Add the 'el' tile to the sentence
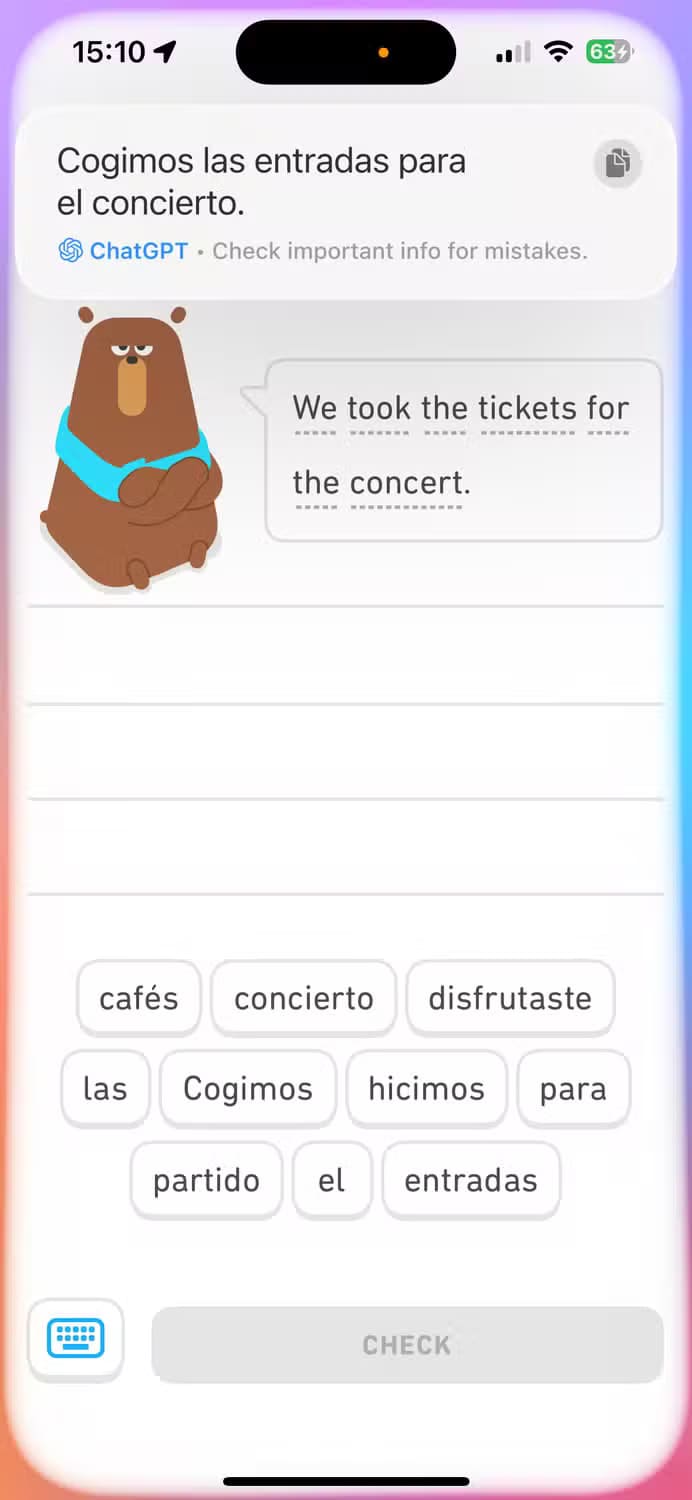The width and height of the screenshot is (692, 1500). tap(331, 1180)
